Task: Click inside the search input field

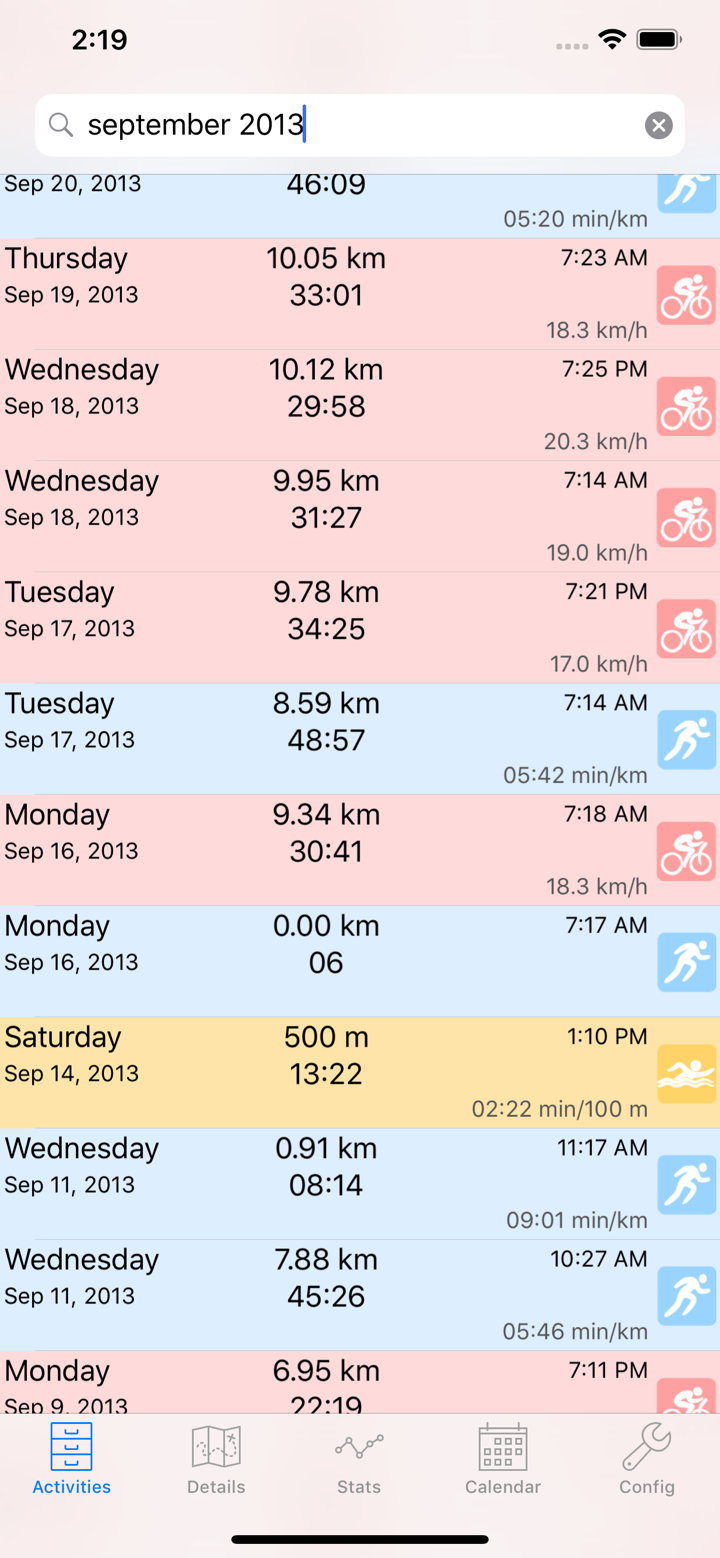Action: pos(300,125)
